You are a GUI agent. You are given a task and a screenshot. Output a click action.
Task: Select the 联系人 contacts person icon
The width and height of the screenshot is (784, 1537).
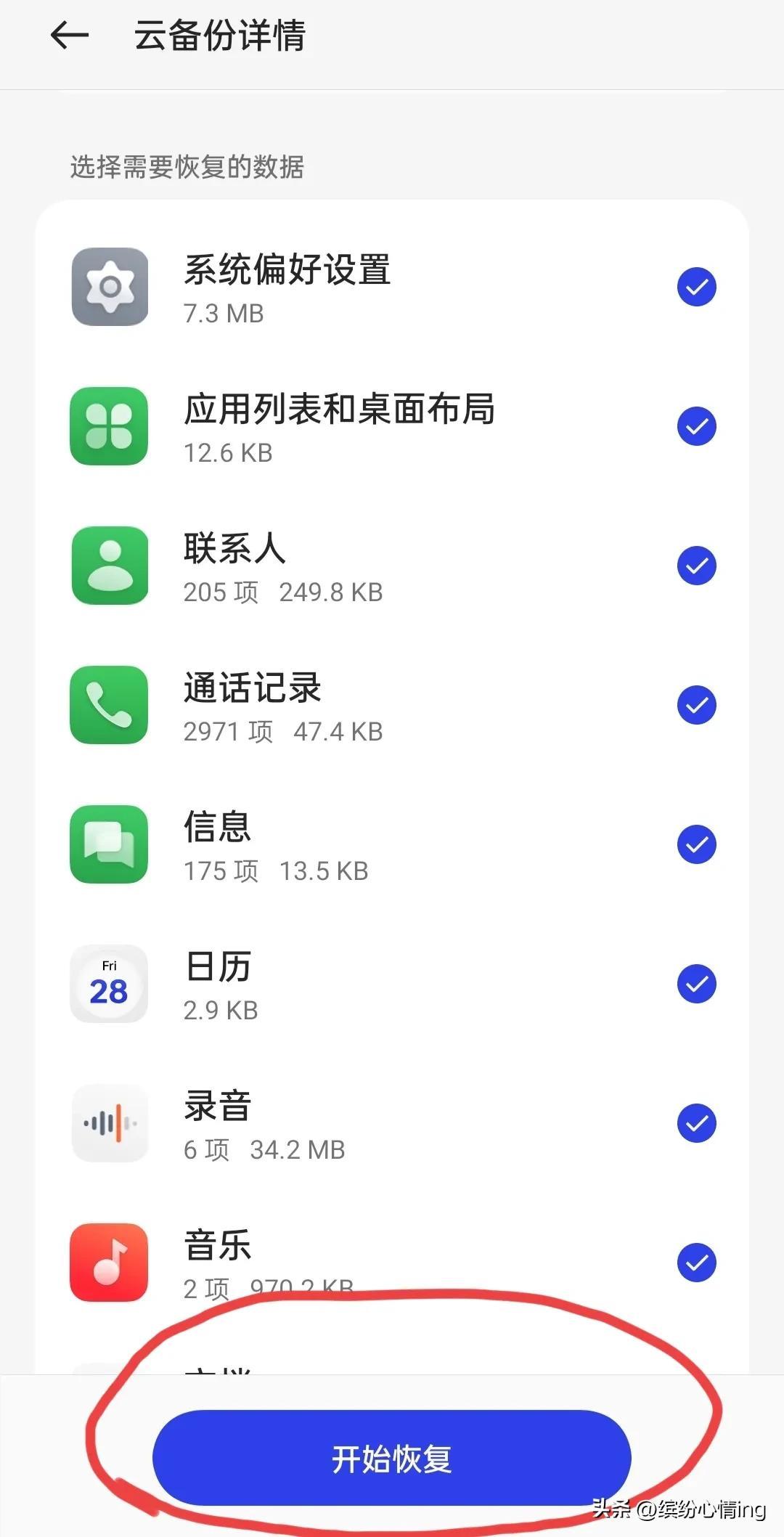tap(109, 566)
